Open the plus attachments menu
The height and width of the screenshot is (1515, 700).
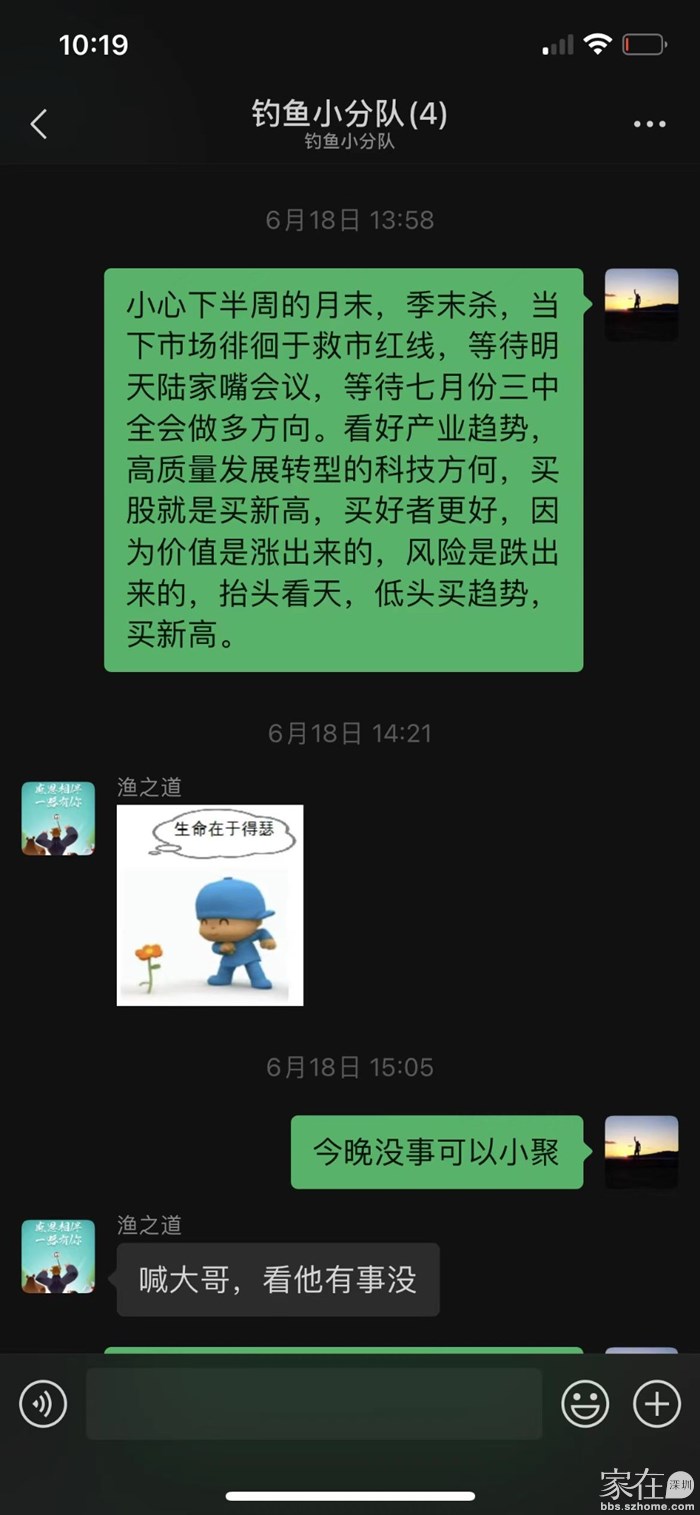(657, 1404)
